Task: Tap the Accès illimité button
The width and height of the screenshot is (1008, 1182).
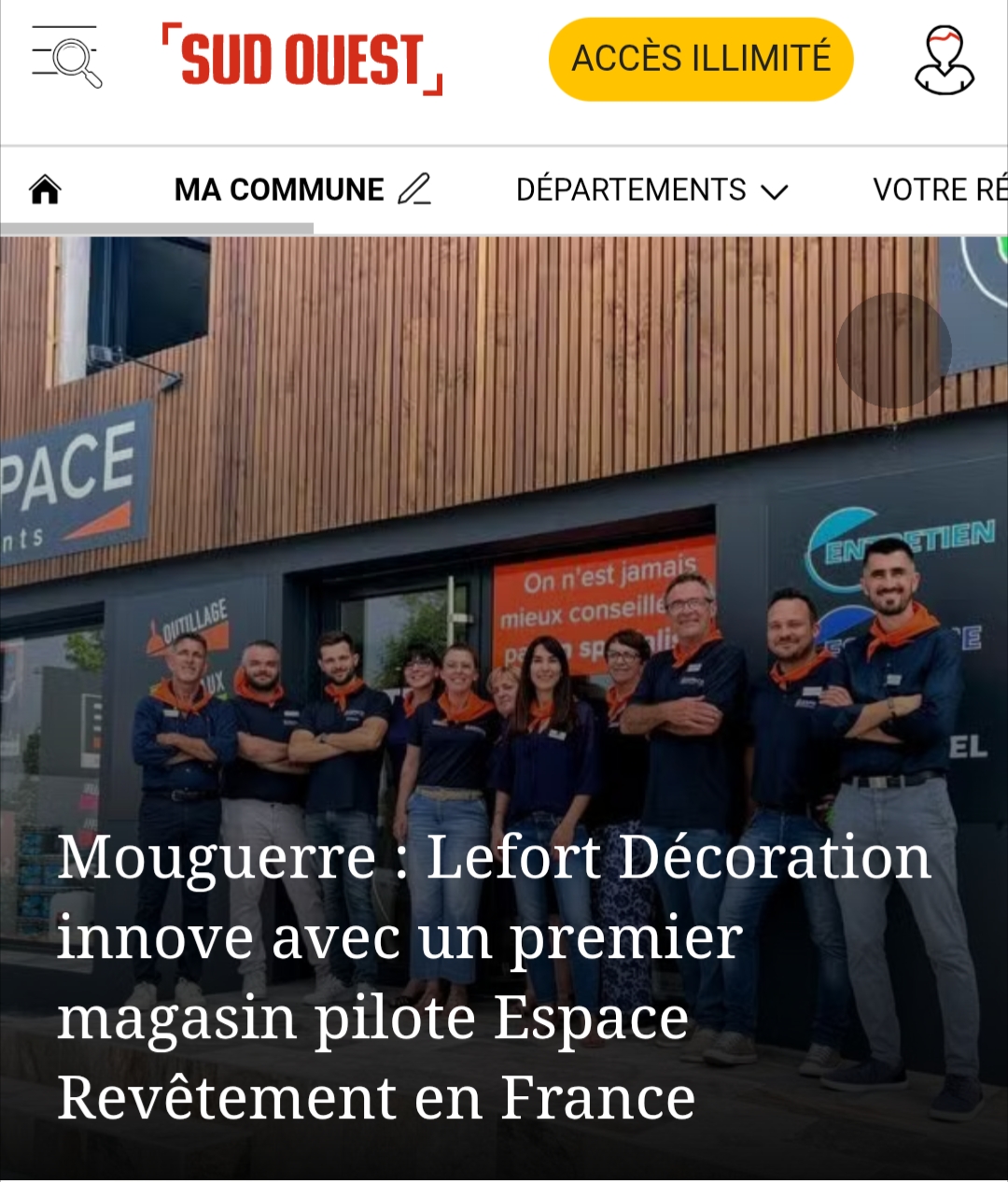Action: click(x=701, y=59)
